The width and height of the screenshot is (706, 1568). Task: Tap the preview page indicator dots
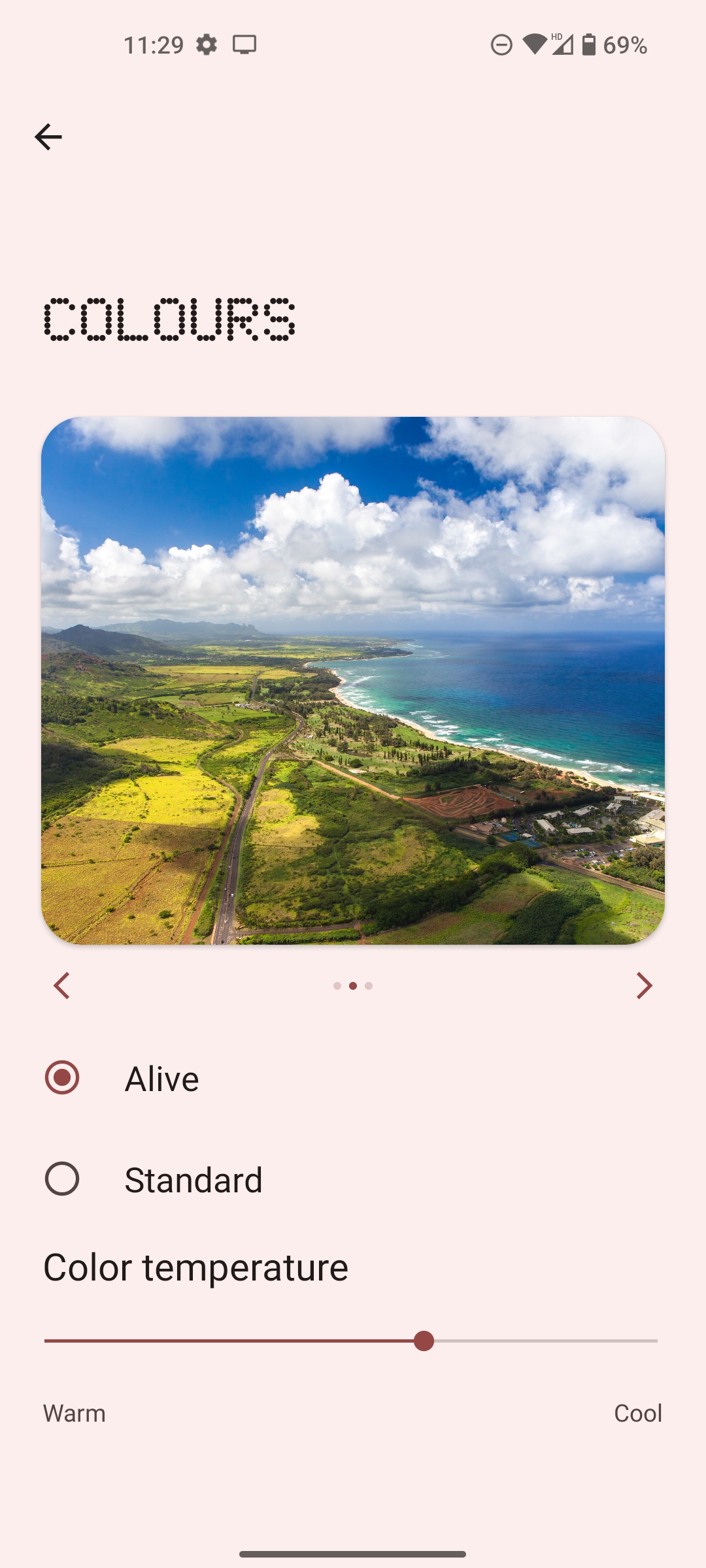353,986
